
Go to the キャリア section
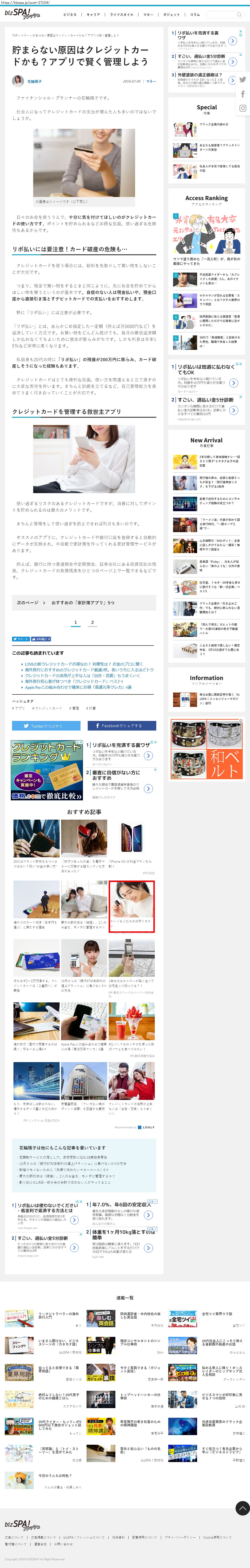point(93,14)
